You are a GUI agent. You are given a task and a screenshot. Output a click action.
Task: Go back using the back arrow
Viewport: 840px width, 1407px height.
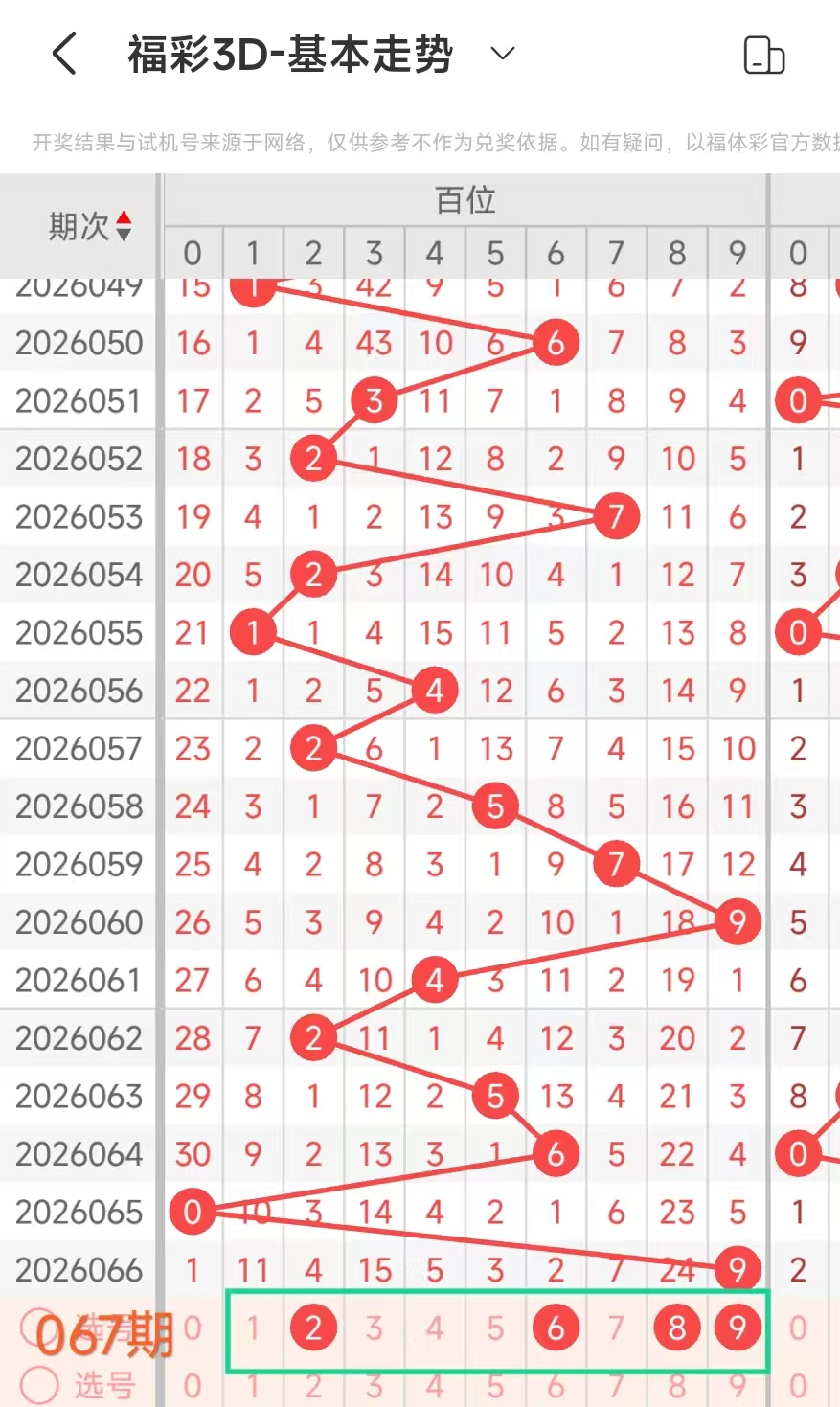pyautogui.click(x=64, y=54)
